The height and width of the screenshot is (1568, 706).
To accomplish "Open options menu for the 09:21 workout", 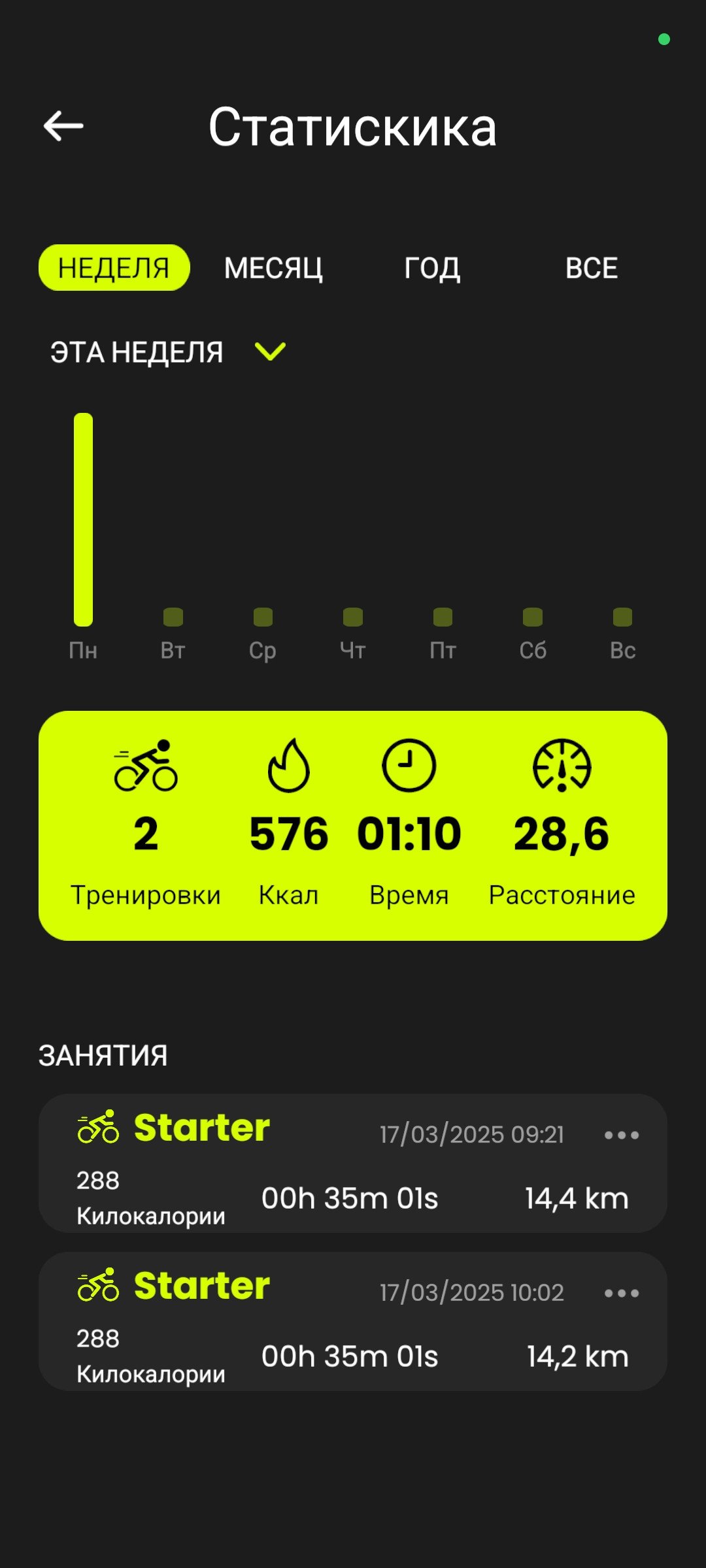I will [x=622, y=1135].
